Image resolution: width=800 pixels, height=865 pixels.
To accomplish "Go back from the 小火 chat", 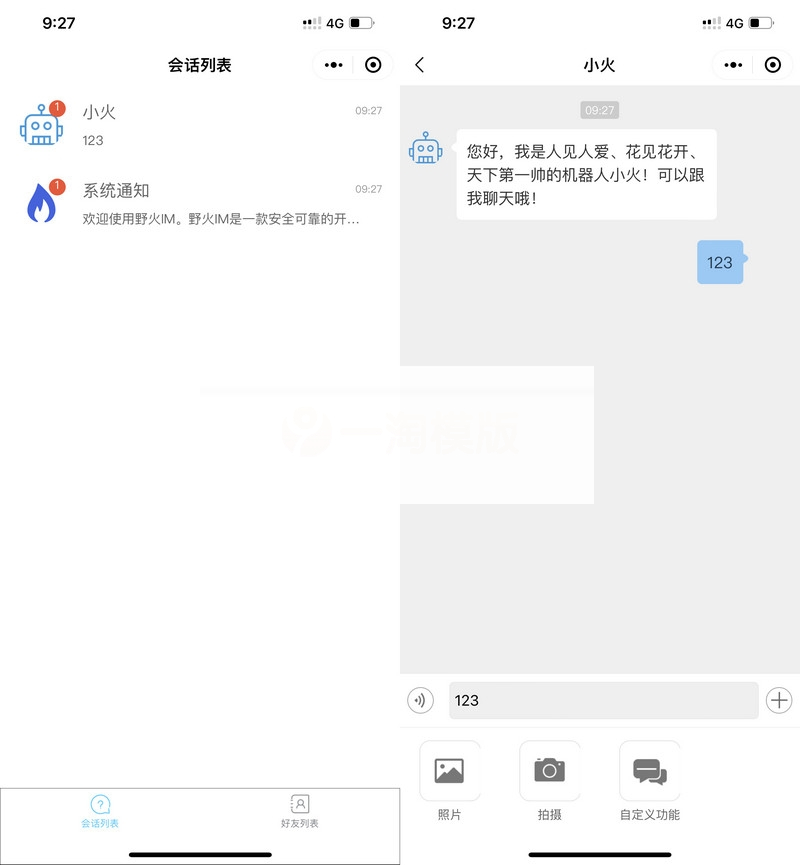I will (x=420, y=65).
